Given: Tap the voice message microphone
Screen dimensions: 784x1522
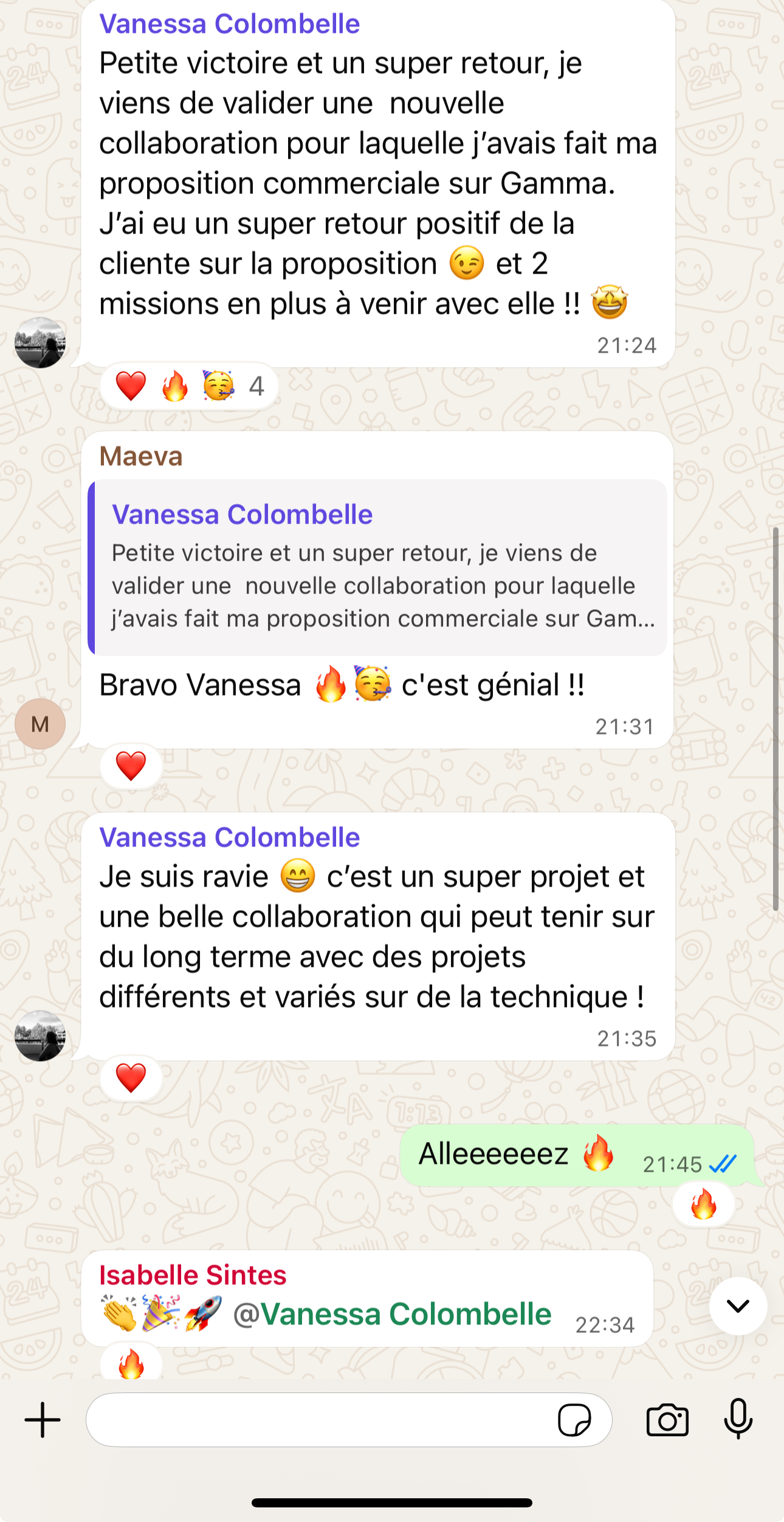Looking at the screenshot, I should [x=738, y=1419].
